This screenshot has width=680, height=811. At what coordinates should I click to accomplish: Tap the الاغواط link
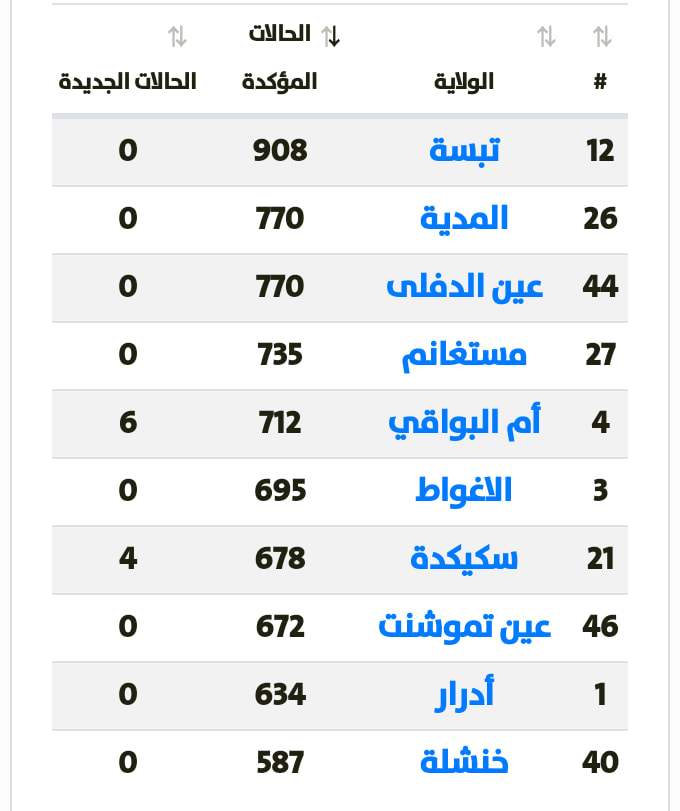(x=464, y=491)
